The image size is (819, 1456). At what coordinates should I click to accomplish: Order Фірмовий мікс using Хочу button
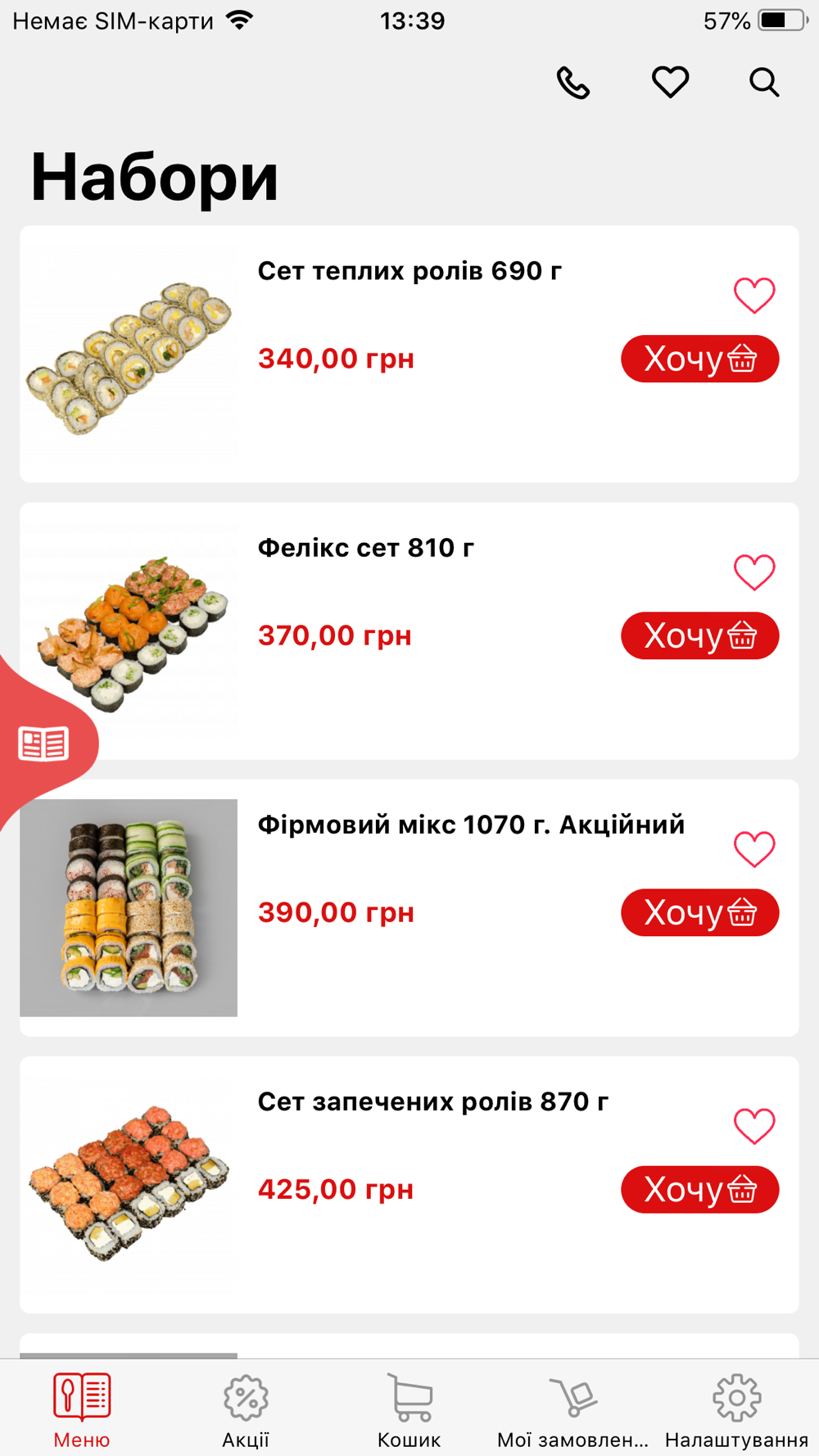coord(699,912)
